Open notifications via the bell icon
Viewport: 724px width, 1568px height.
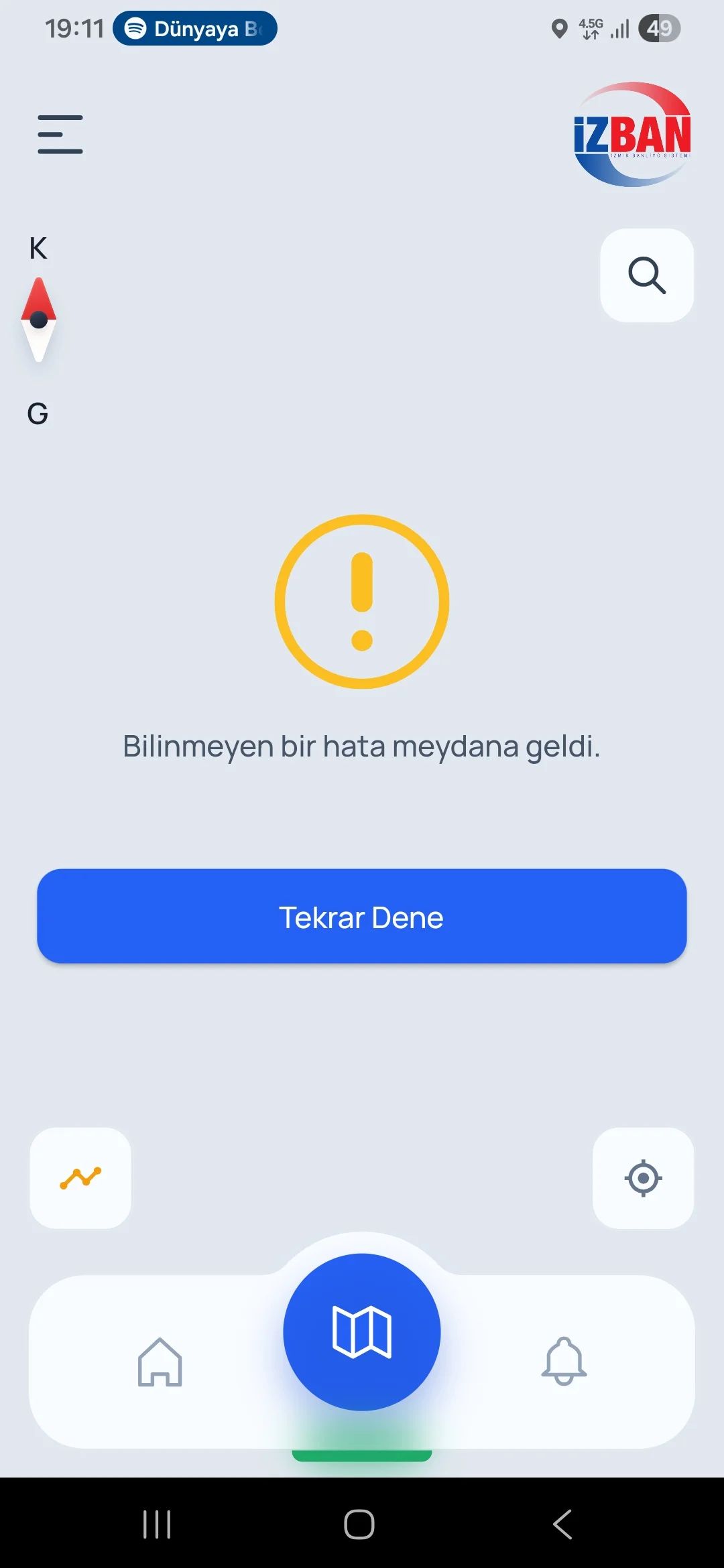(564, 1362)
